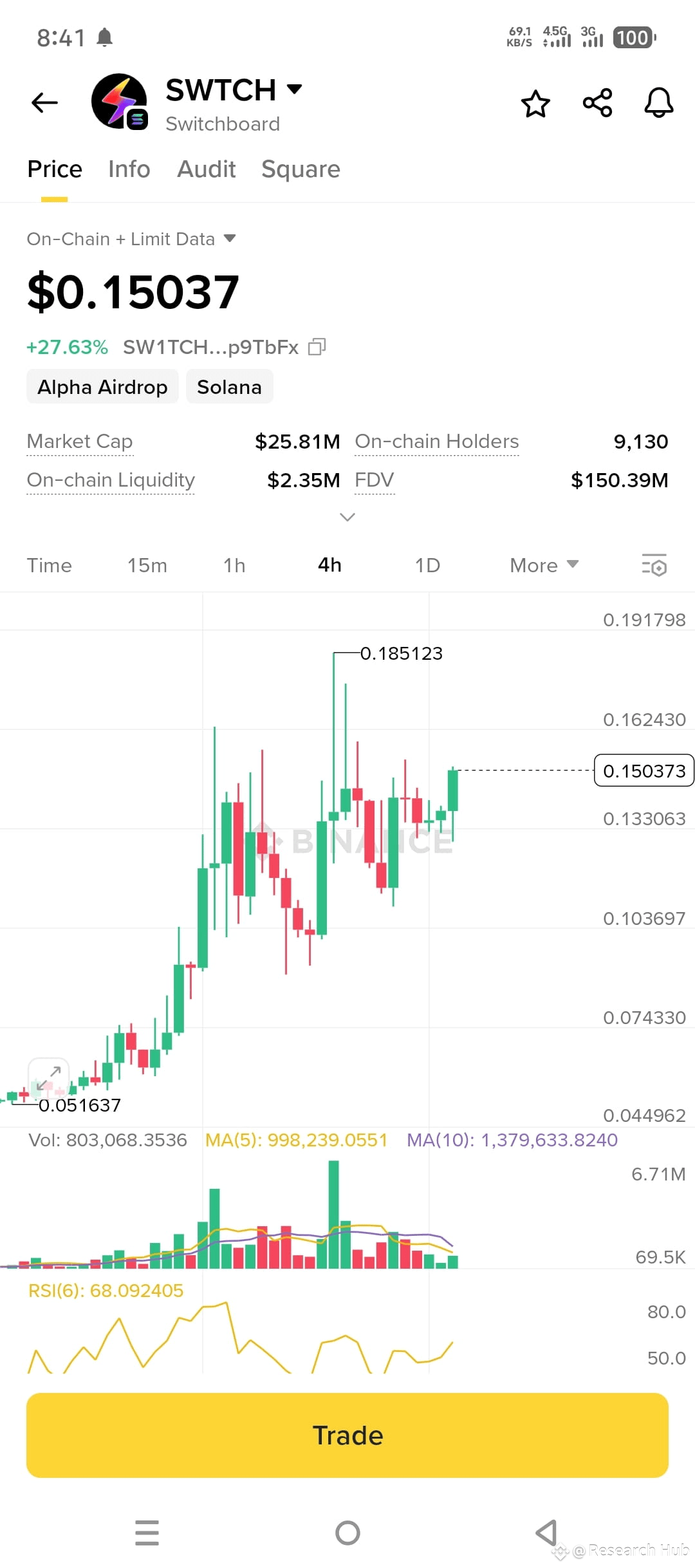Open the Alpha Airdrop tag
The image size is (695, 1568).
pos(102,386)
